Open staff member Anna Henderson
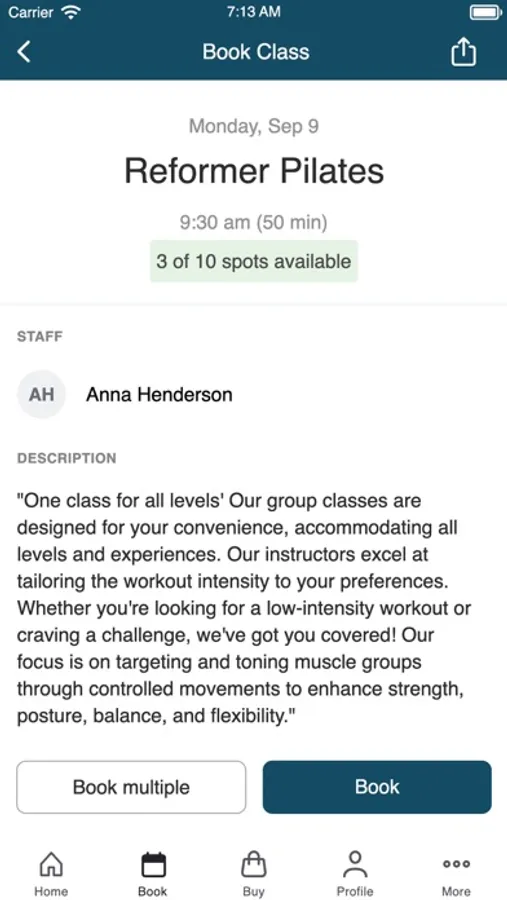The image size is (507, 900). 125,394
